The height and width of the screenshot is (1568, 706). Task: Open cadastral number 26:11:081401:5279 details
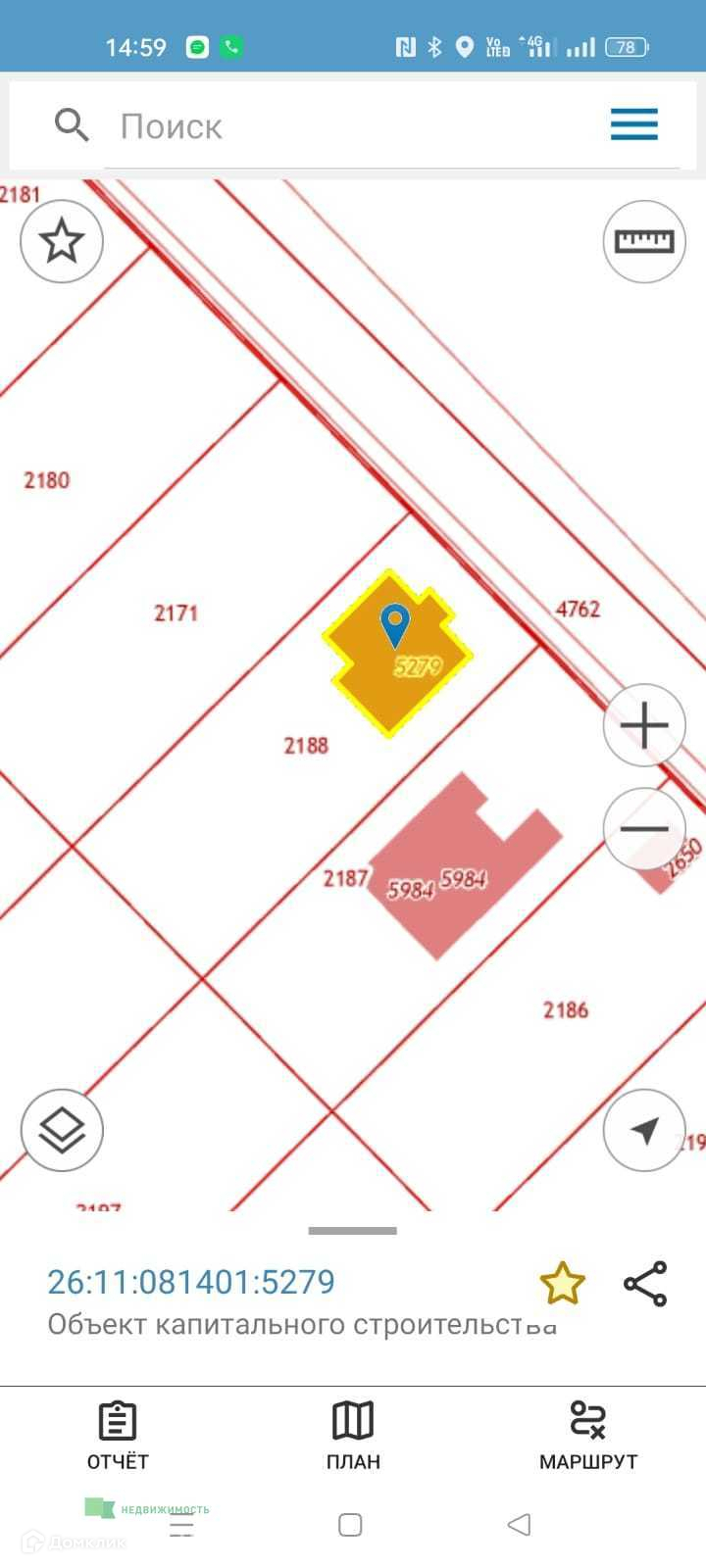(x=191, y=1282)
